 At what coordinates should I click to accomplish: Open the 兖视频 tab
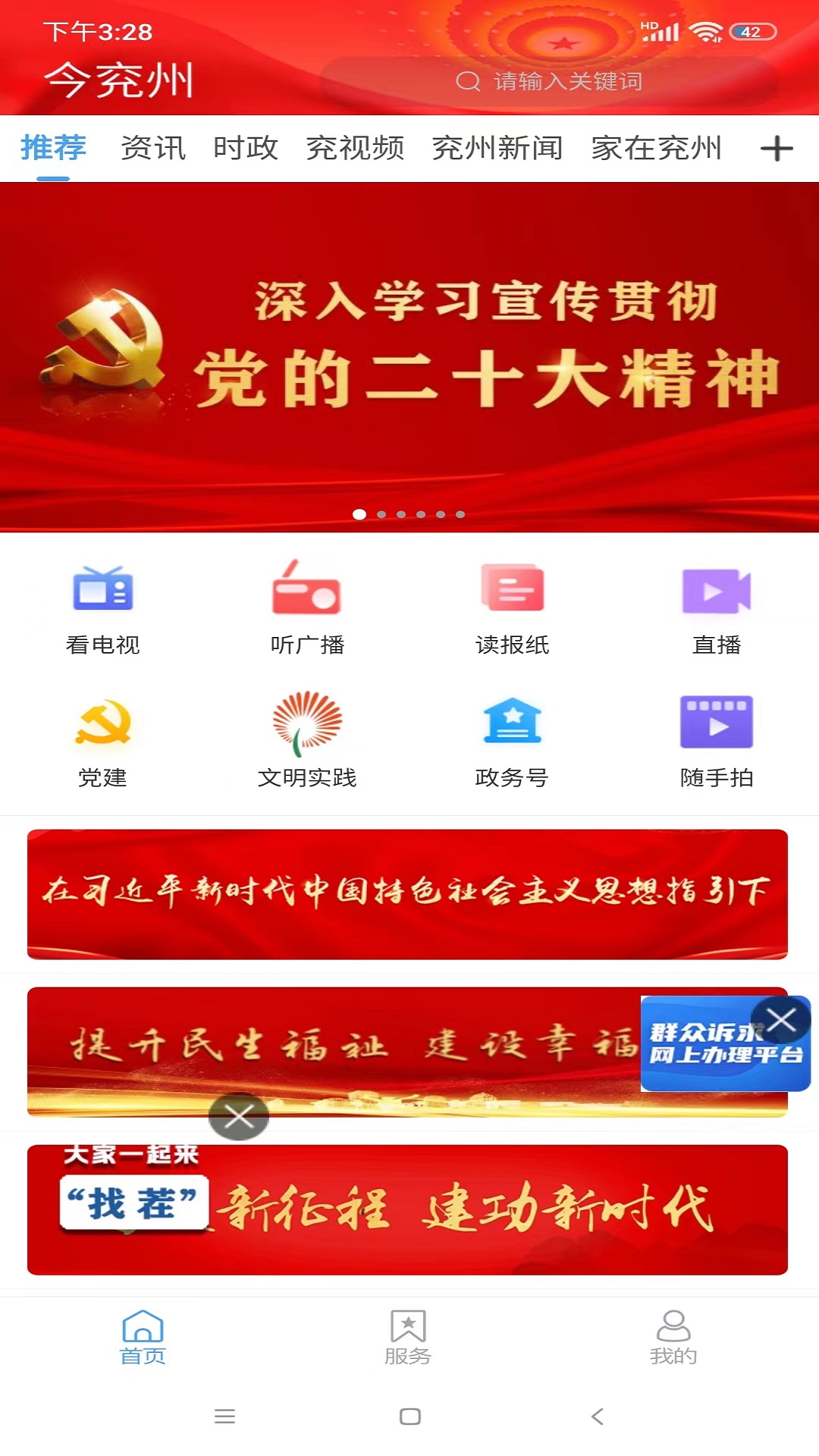coord(355,148)
